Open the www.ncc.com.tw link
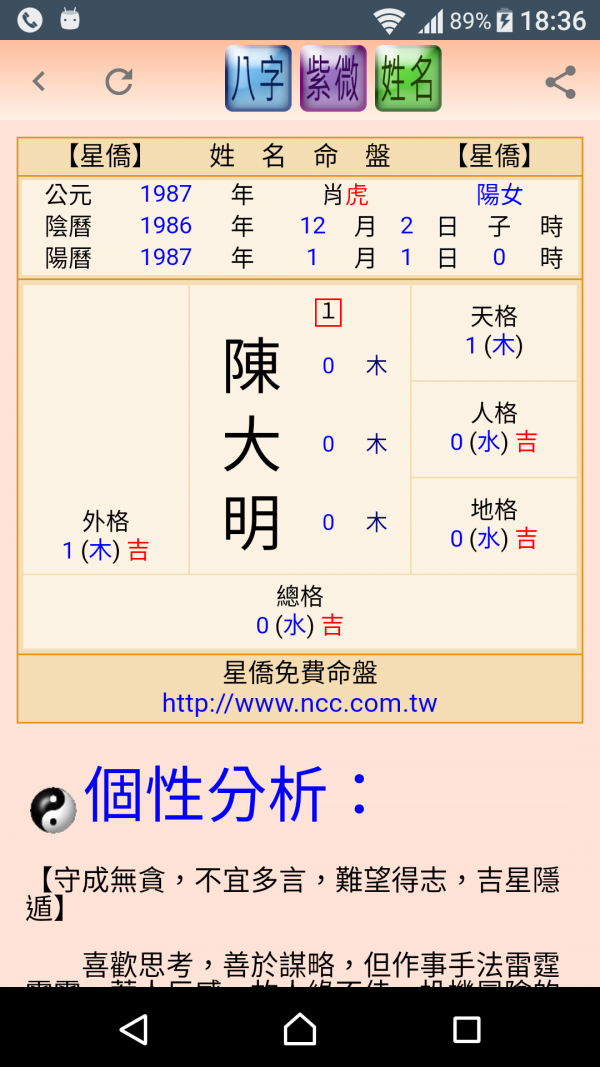The image size is (600, 1067). pos(299,703)
